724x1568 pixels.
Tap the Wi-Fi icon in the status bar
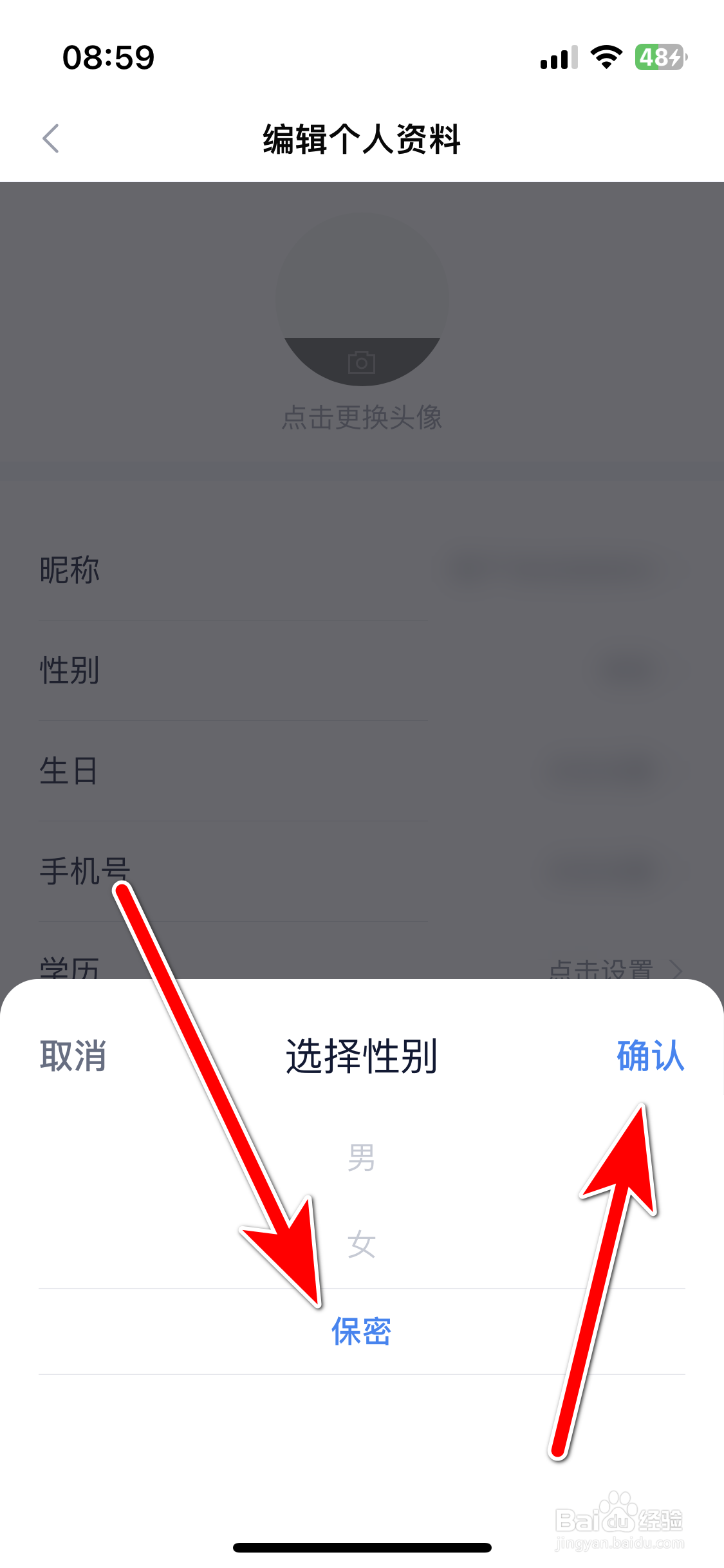tap(605, 58)
